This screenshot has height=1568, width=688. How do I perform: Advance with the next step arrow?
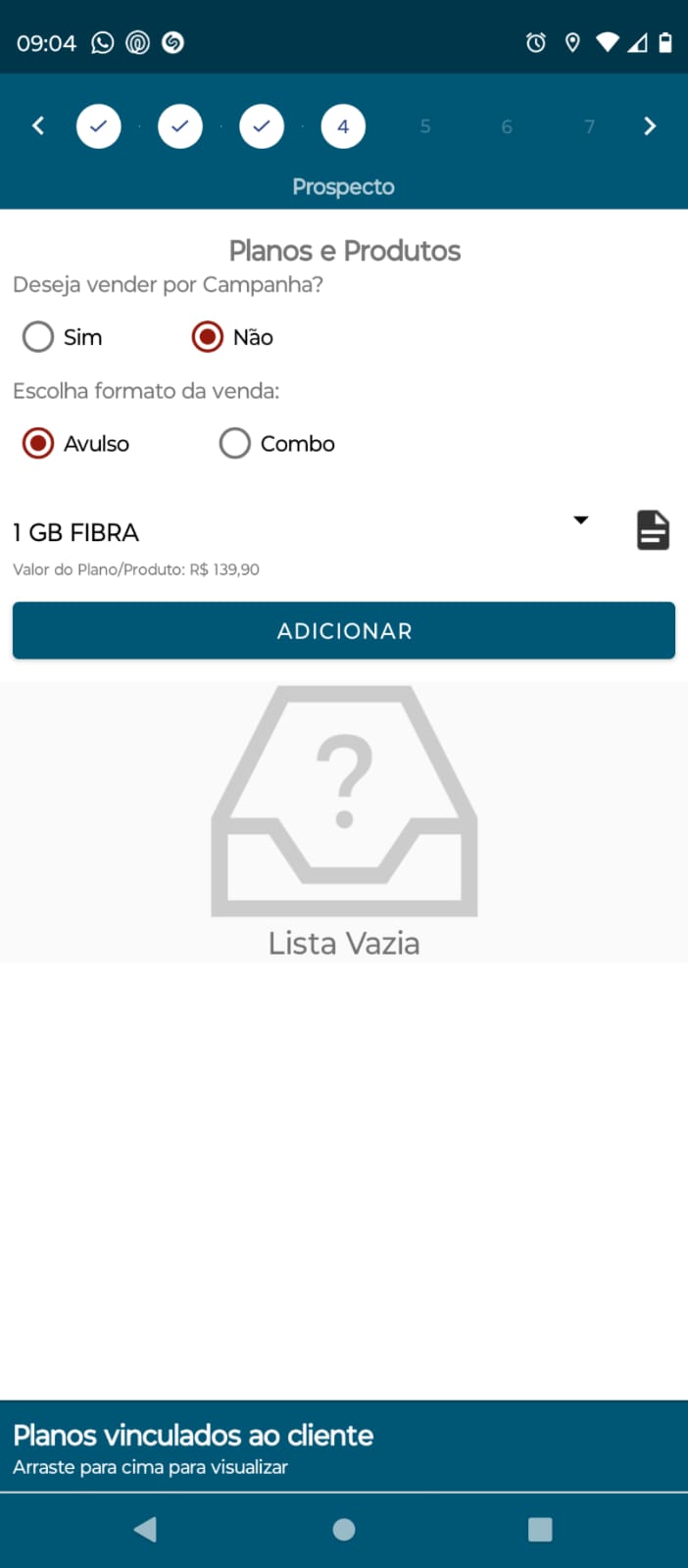tap(649, 125)
